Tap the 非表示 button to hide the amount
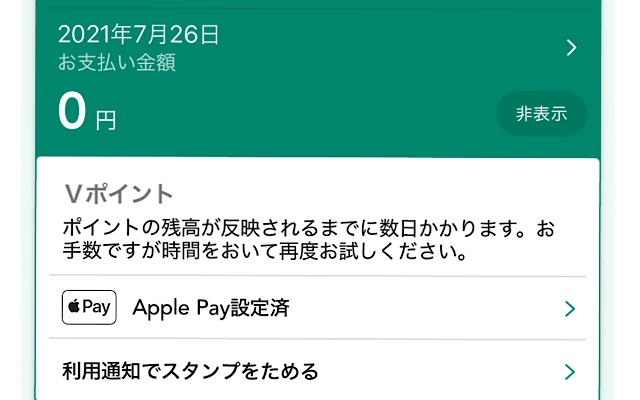 (x=541, y=114)
